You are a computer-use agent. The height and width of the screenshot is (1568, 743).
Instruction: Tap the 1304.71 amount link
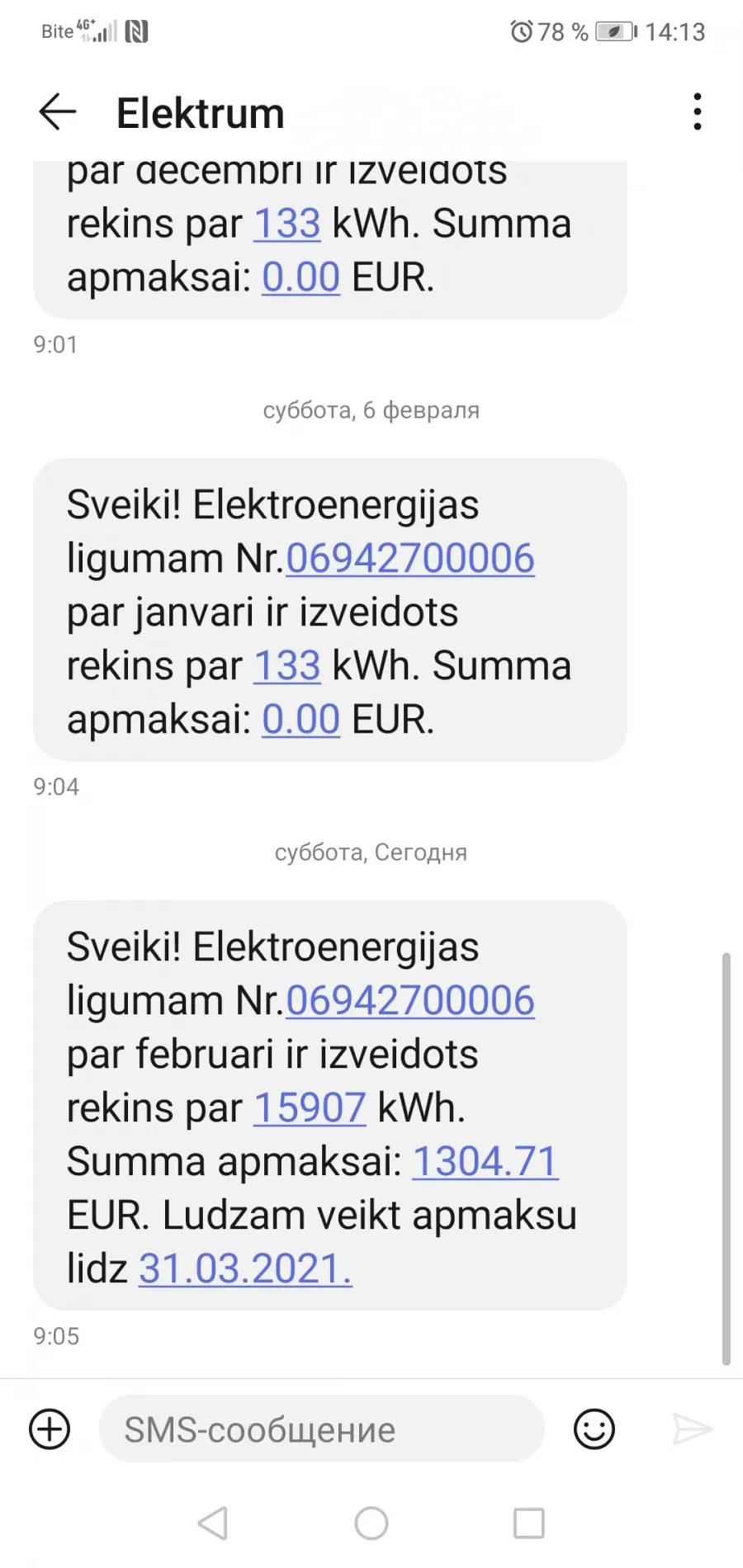tap(485, 1162)
